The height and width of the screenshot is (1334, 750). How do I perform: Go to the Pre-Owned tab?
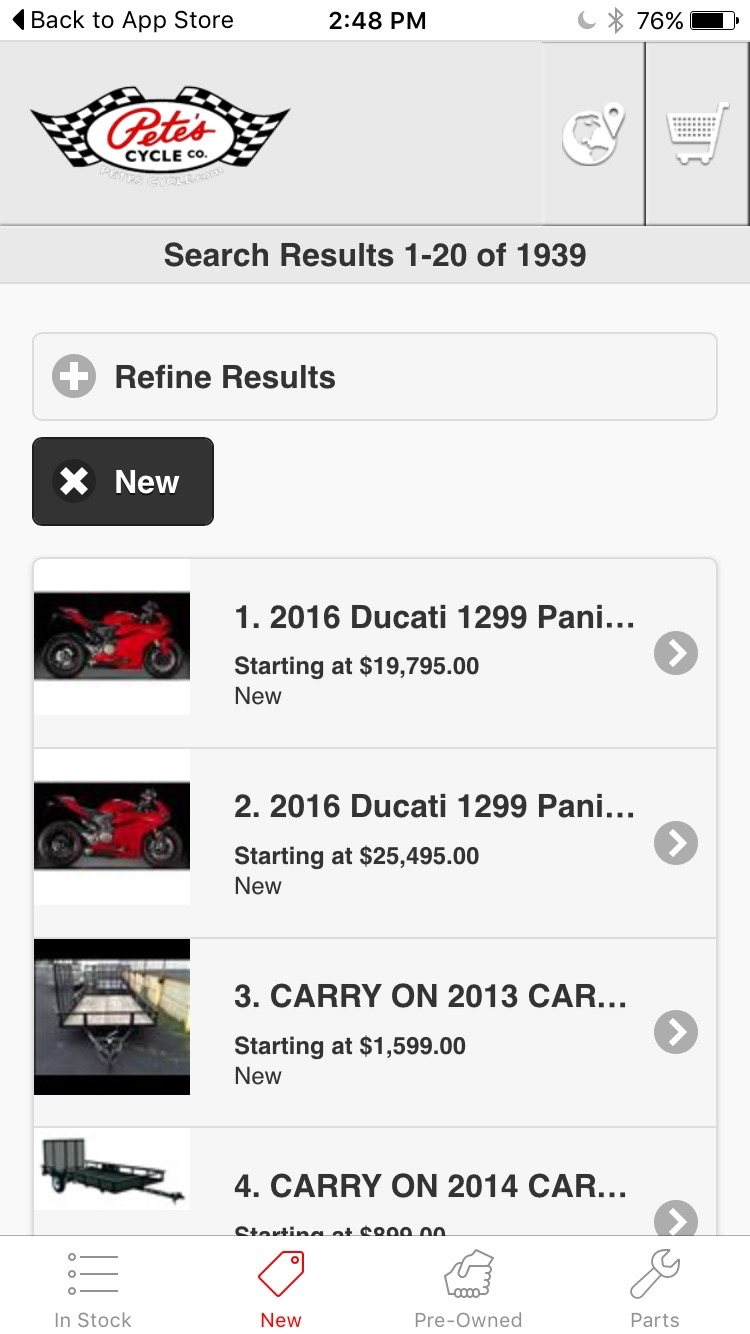[468, 1288]
